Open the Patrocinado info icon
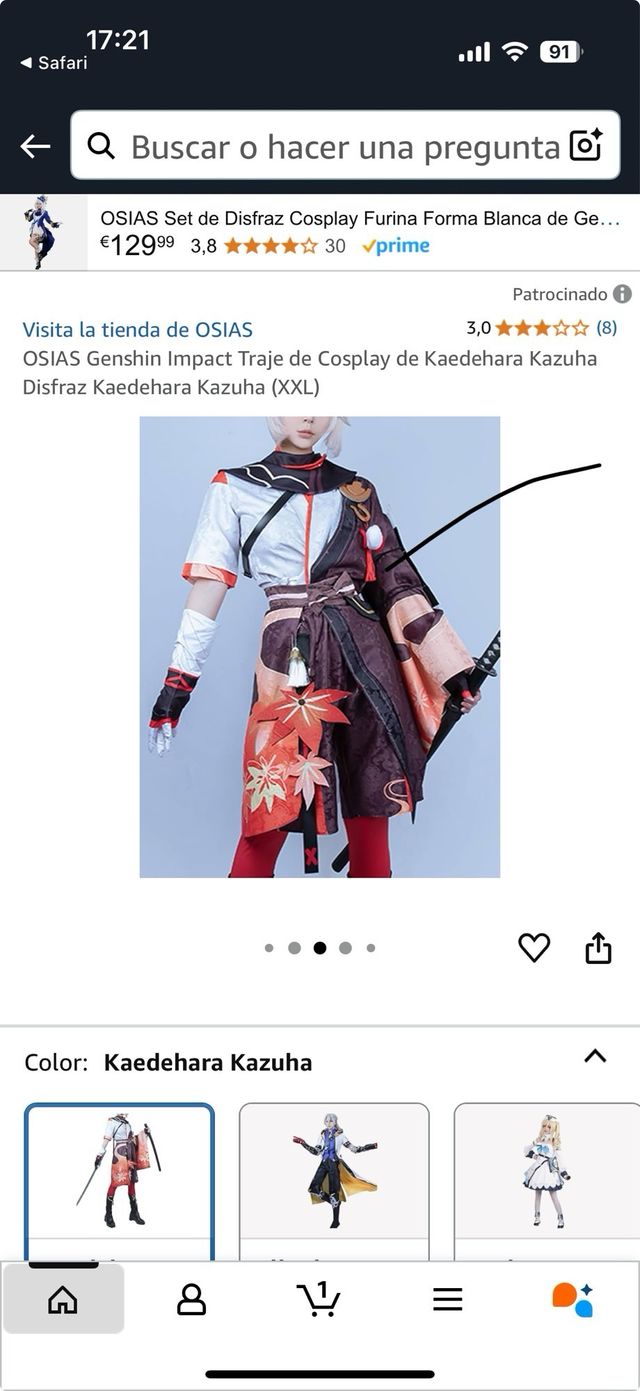Screen dimensions: 640x1391 (x=622, y=294)
